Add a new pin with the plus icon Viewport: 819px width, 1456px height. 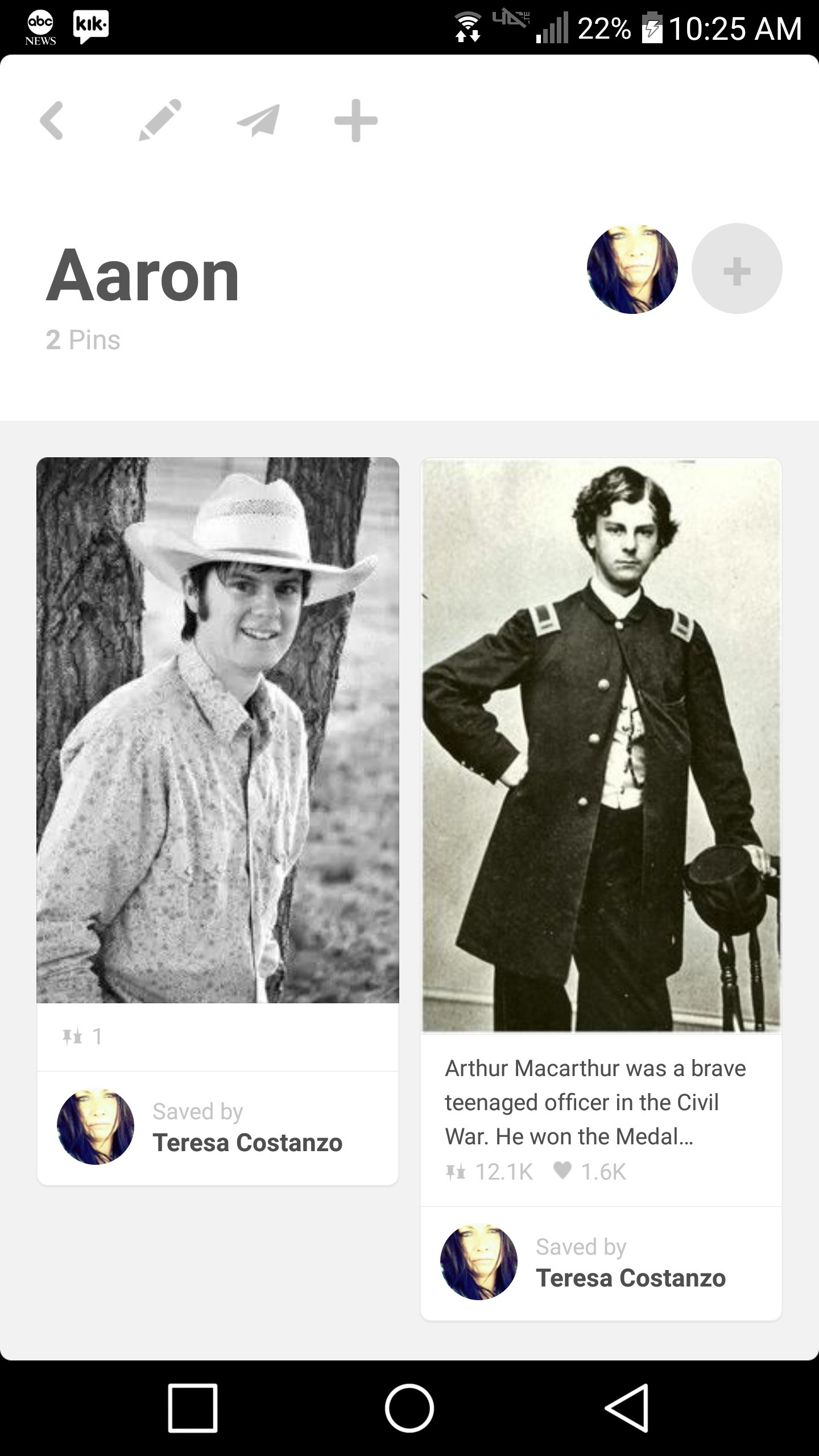click(x=356, y=120)
